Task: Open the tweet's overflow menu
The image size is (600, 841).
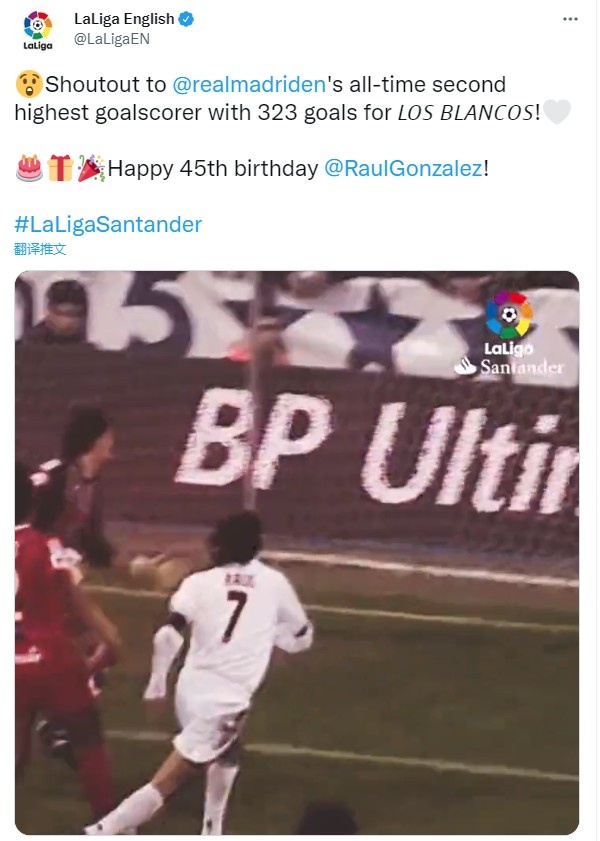Action: coord(570,19)
